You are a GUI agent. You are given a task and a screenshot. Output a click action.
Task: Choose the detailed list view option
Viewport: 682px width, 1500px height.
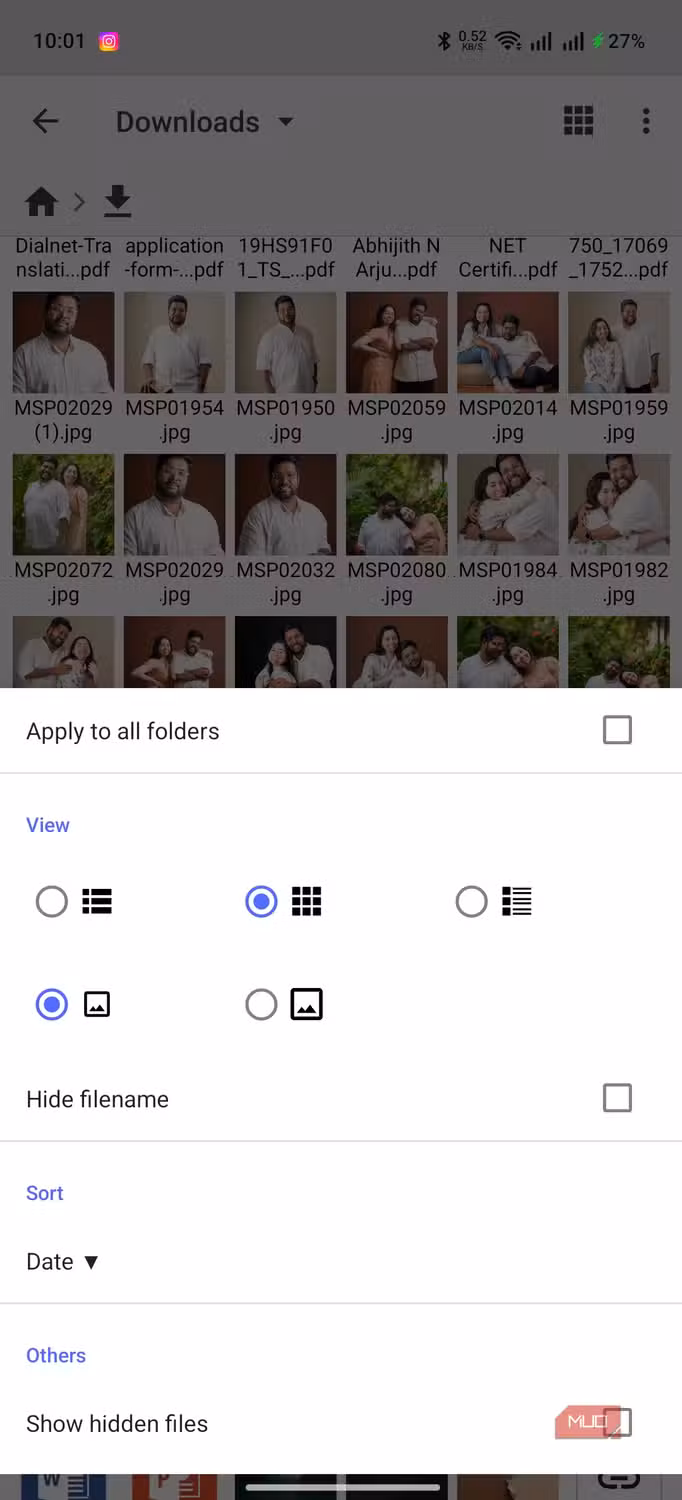click(471, 902)
